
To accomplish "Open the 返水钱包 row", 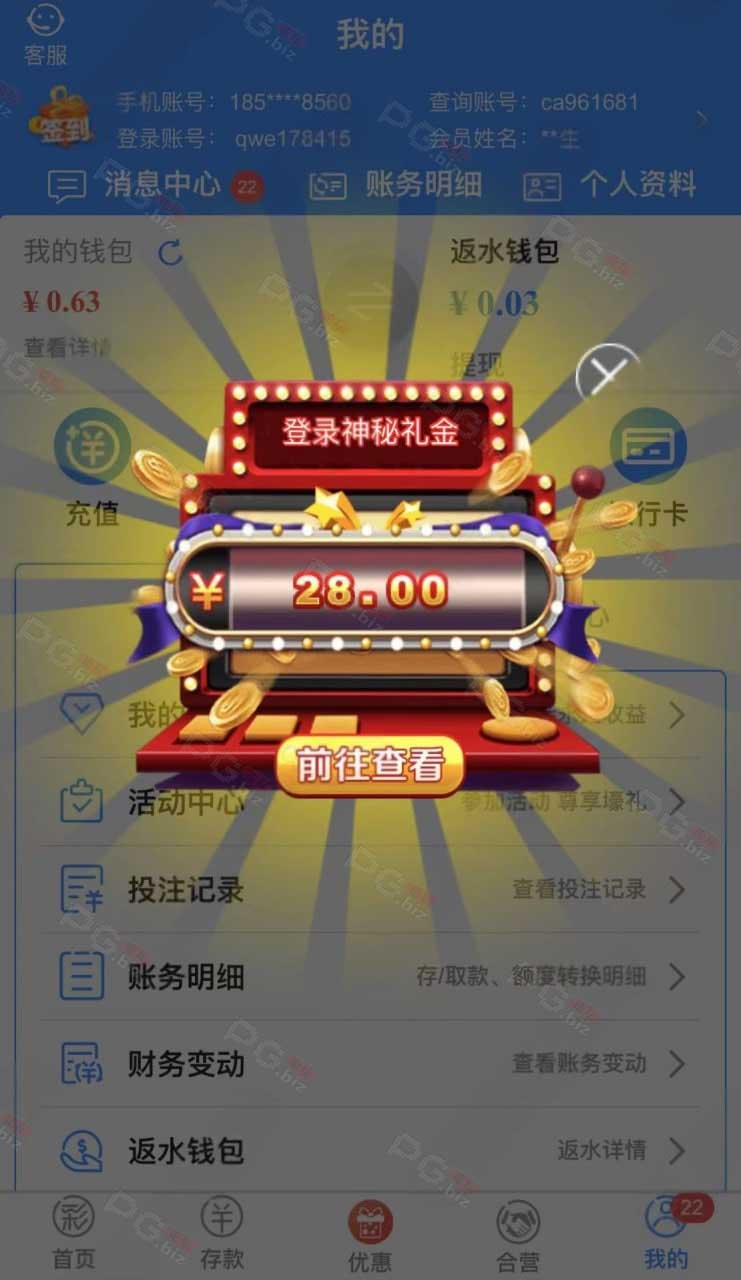I will coord(370,1150).
